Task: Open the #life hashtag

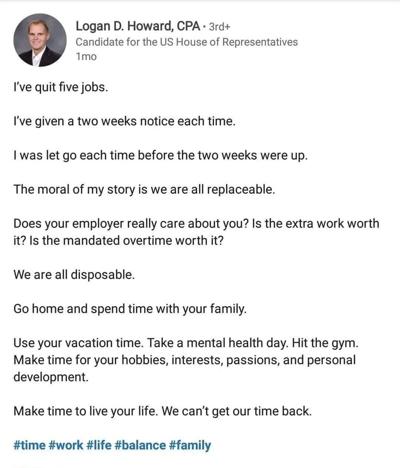Action: coord(99,445)
